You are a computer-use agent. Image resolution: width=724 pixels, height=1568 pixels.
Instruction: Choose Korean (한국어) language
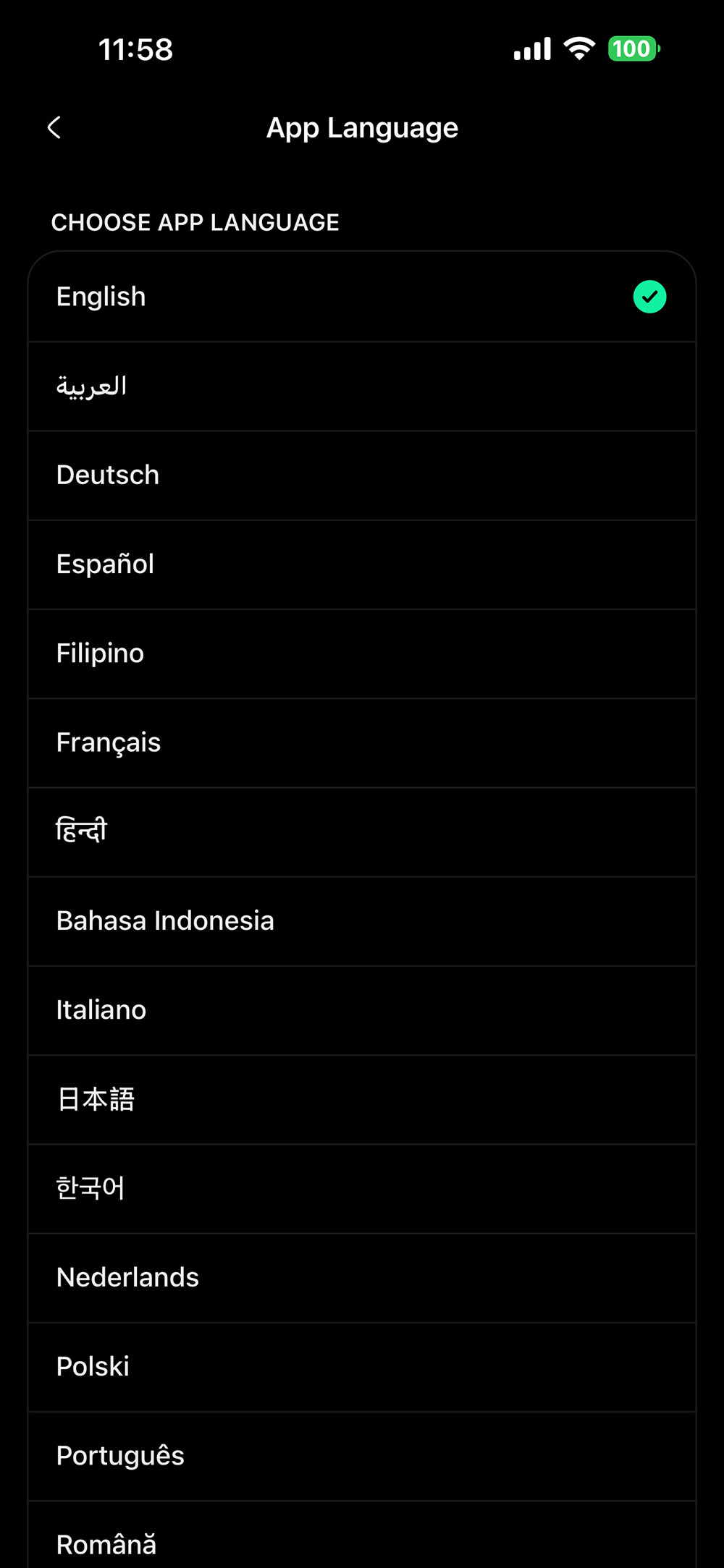tap(361, 1188)
